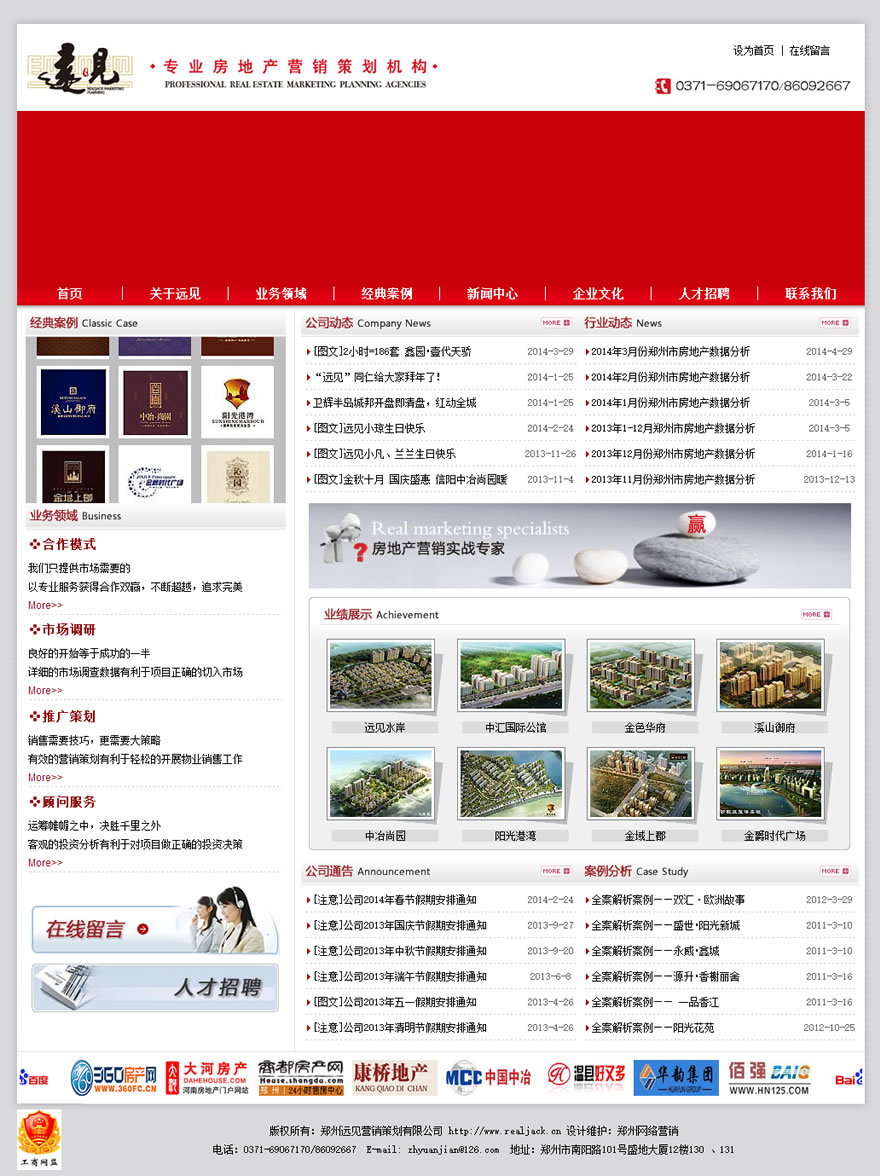The width and height of the screenshot is (880, 1176).
Task: Tap the 在线留言 banner button
Action: [155, 929]
